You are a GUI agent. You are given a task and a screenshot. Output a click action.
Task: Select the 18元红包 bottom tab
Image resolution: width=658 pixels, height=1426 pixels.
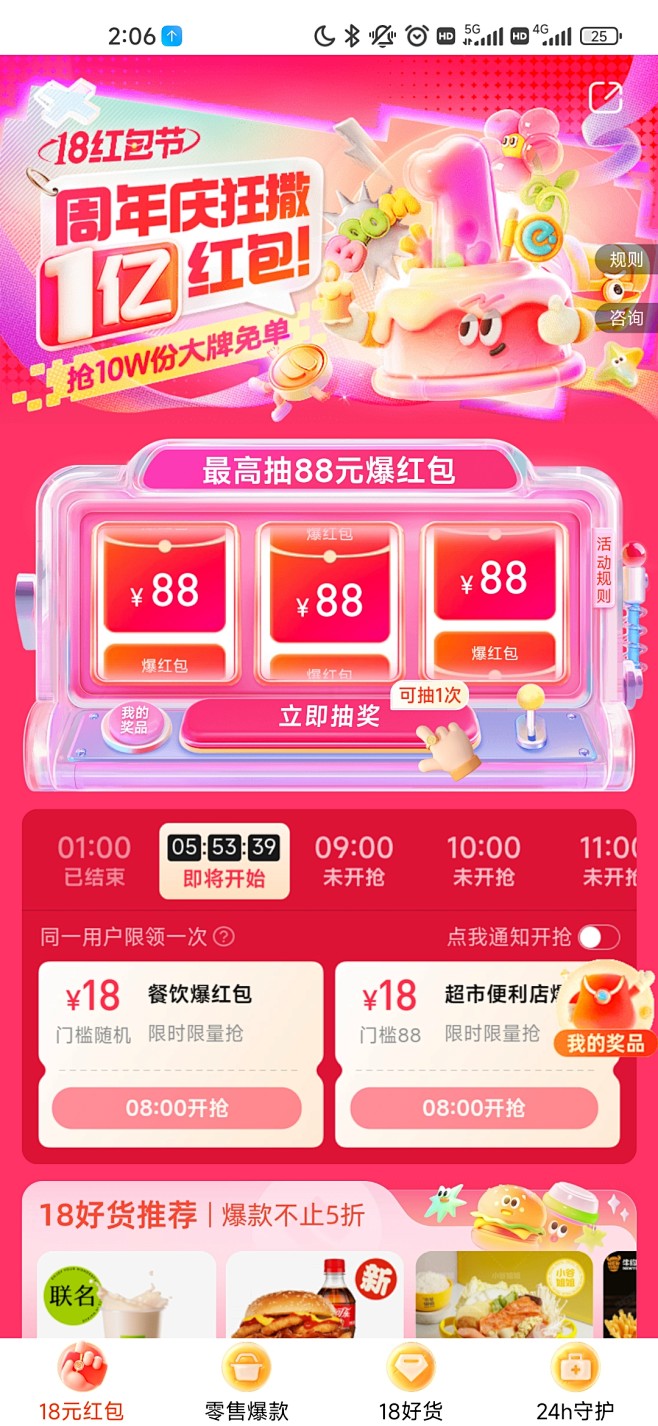[x=81, y=1383]
